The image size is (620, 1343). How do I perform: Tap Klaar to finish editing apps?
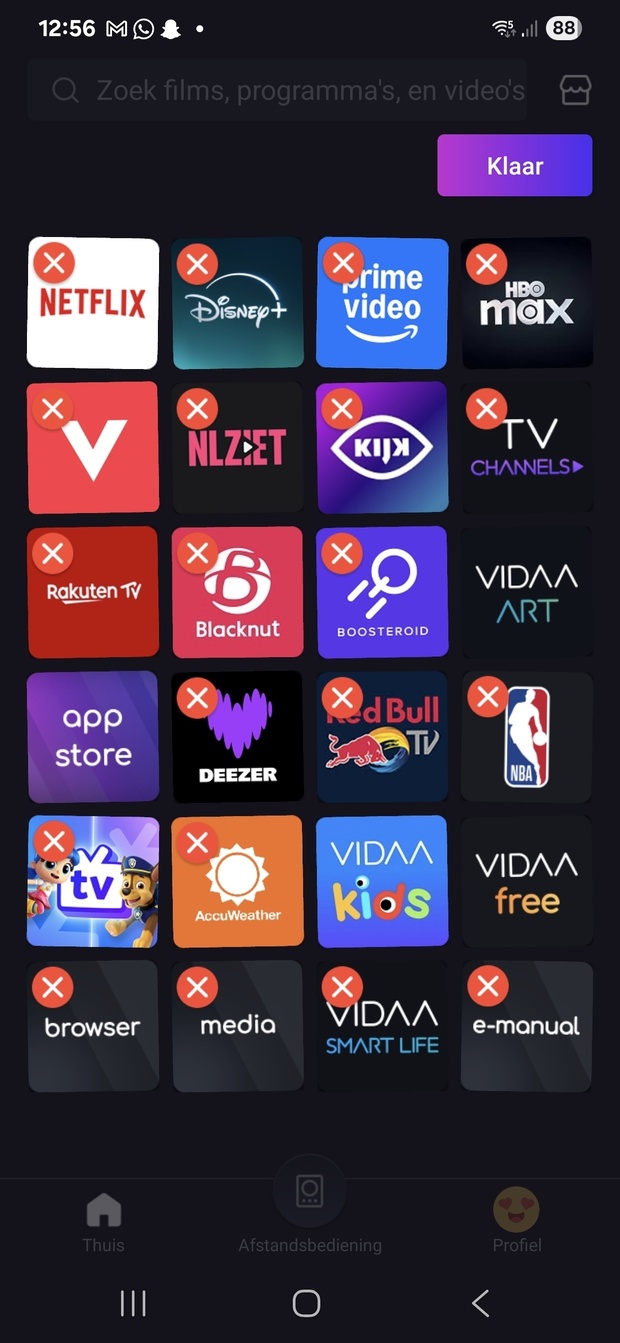pos(514,166)
